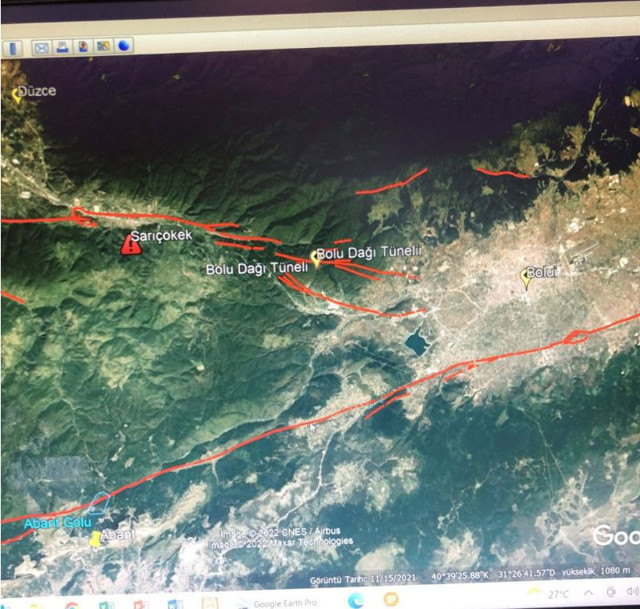
Task: Select the Düzce placemark pin
Action: (x=17, y=95)
